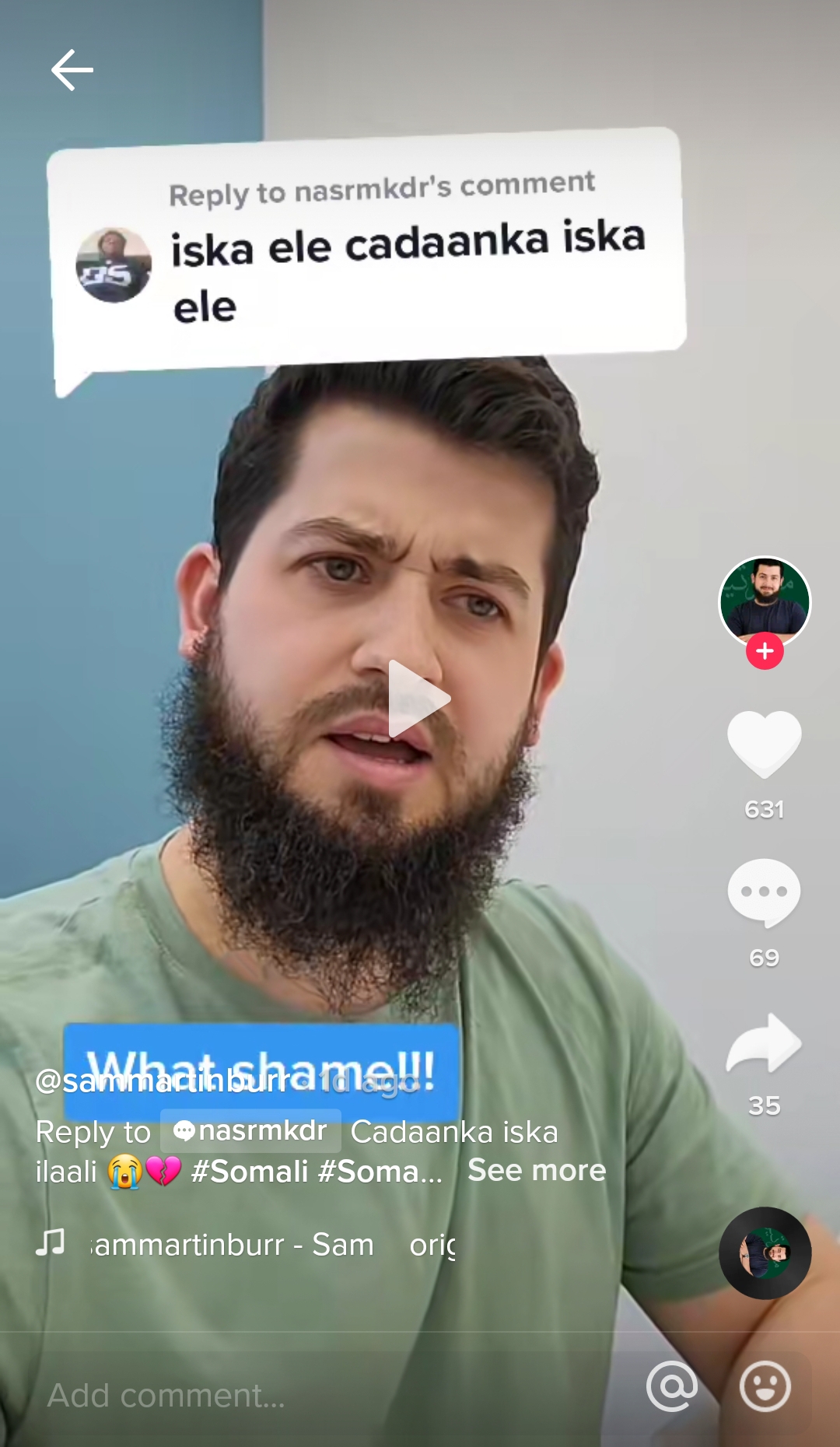Open the comments bubble

point(764,892)
